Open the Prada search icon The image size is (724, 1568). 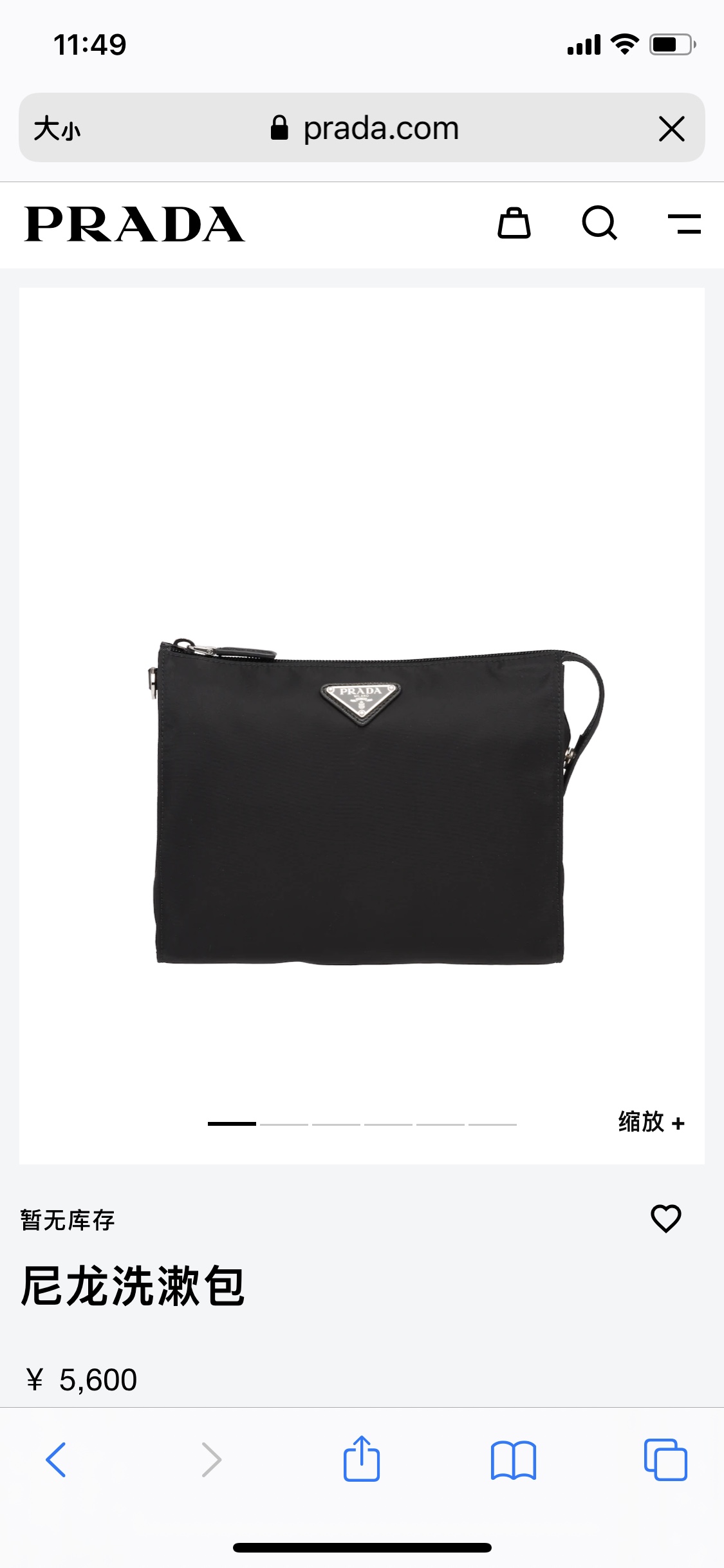[599, 223]
